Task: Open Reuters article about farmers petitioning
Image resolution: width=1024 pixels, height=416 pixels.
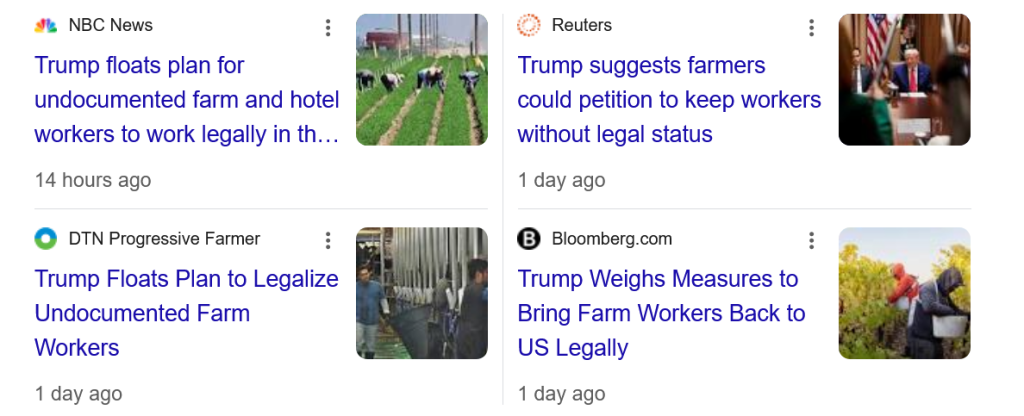Action: point(669,100)
